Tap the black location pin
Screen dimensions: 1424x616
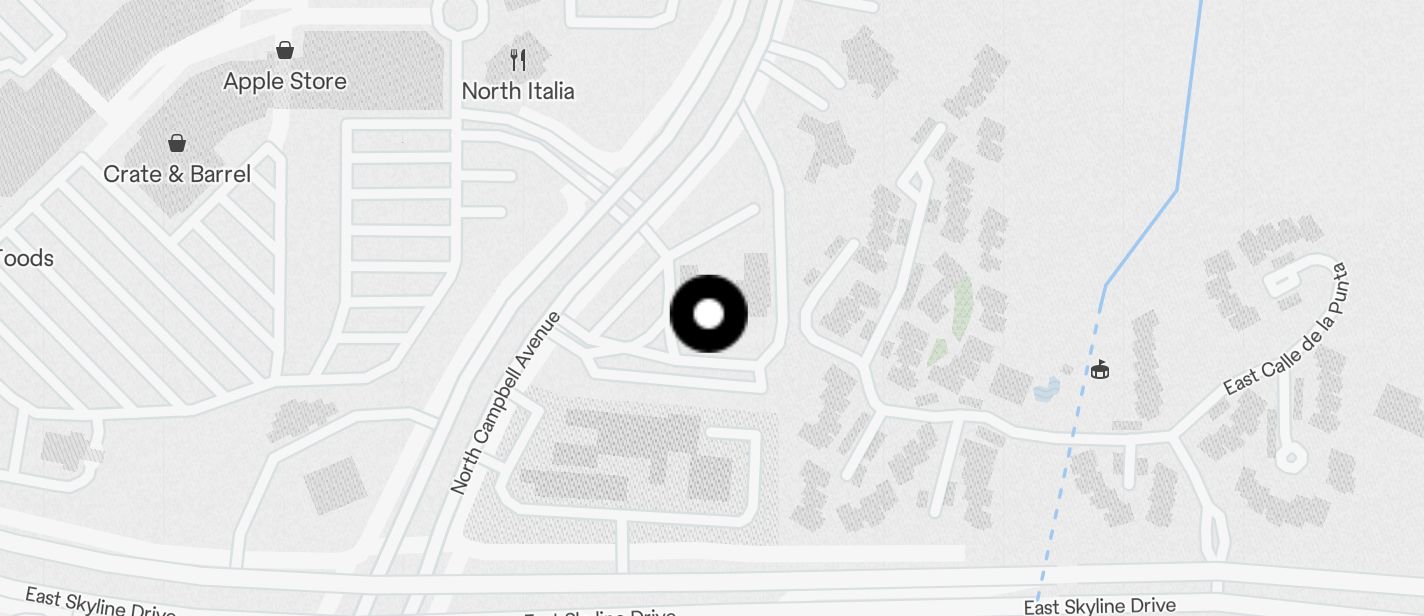(x=708, y=314)
